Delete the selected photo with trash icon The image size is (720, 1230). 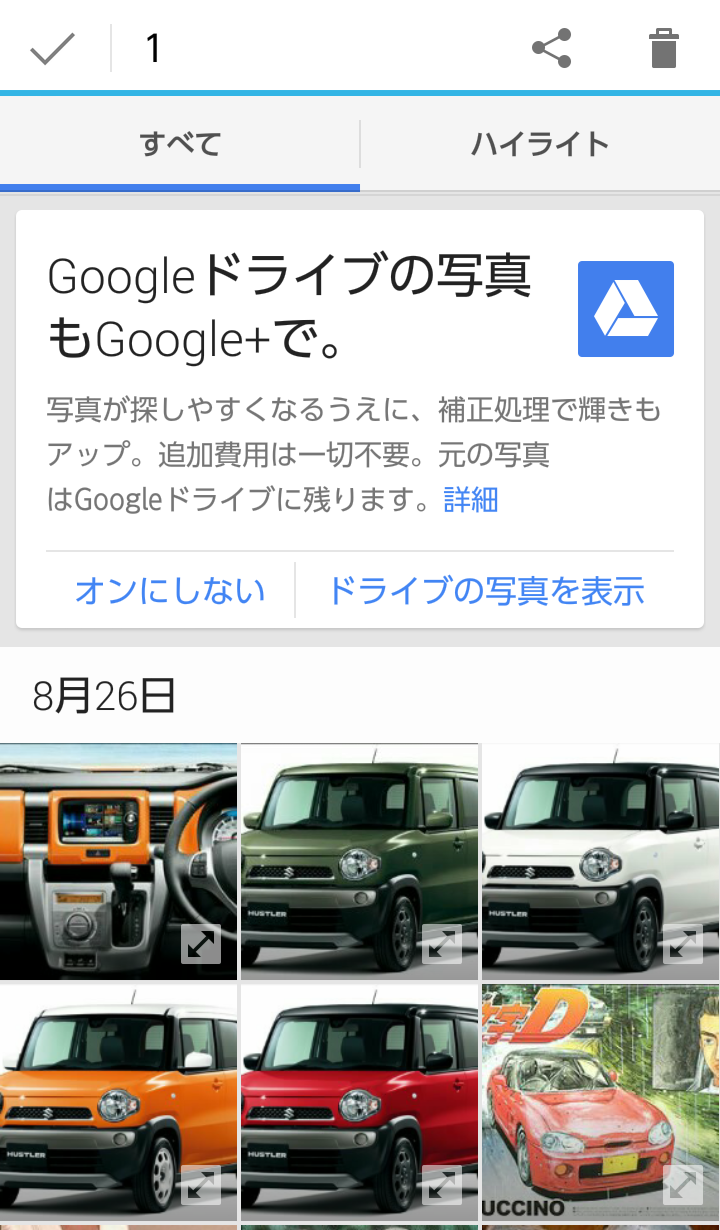[664, 48]
